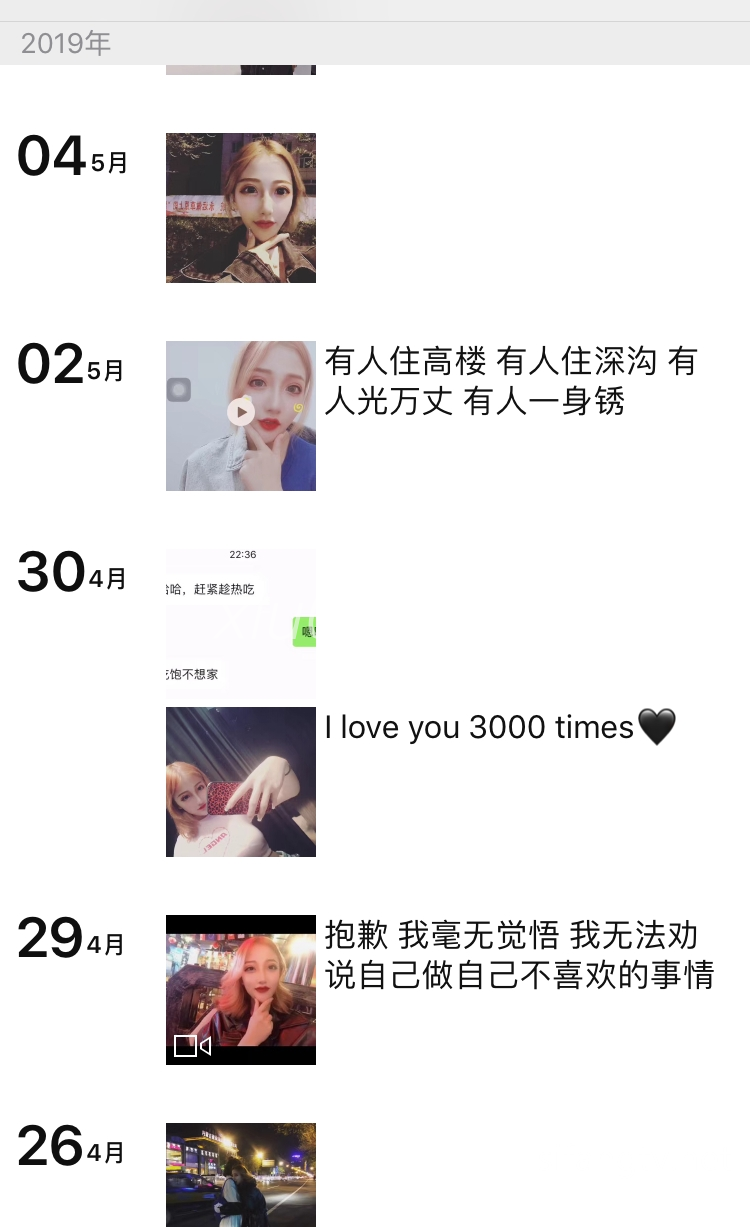The height and width of the screenshot is (1227, 750).
Task: Open the April 29 video post
Action: (240, 989)
